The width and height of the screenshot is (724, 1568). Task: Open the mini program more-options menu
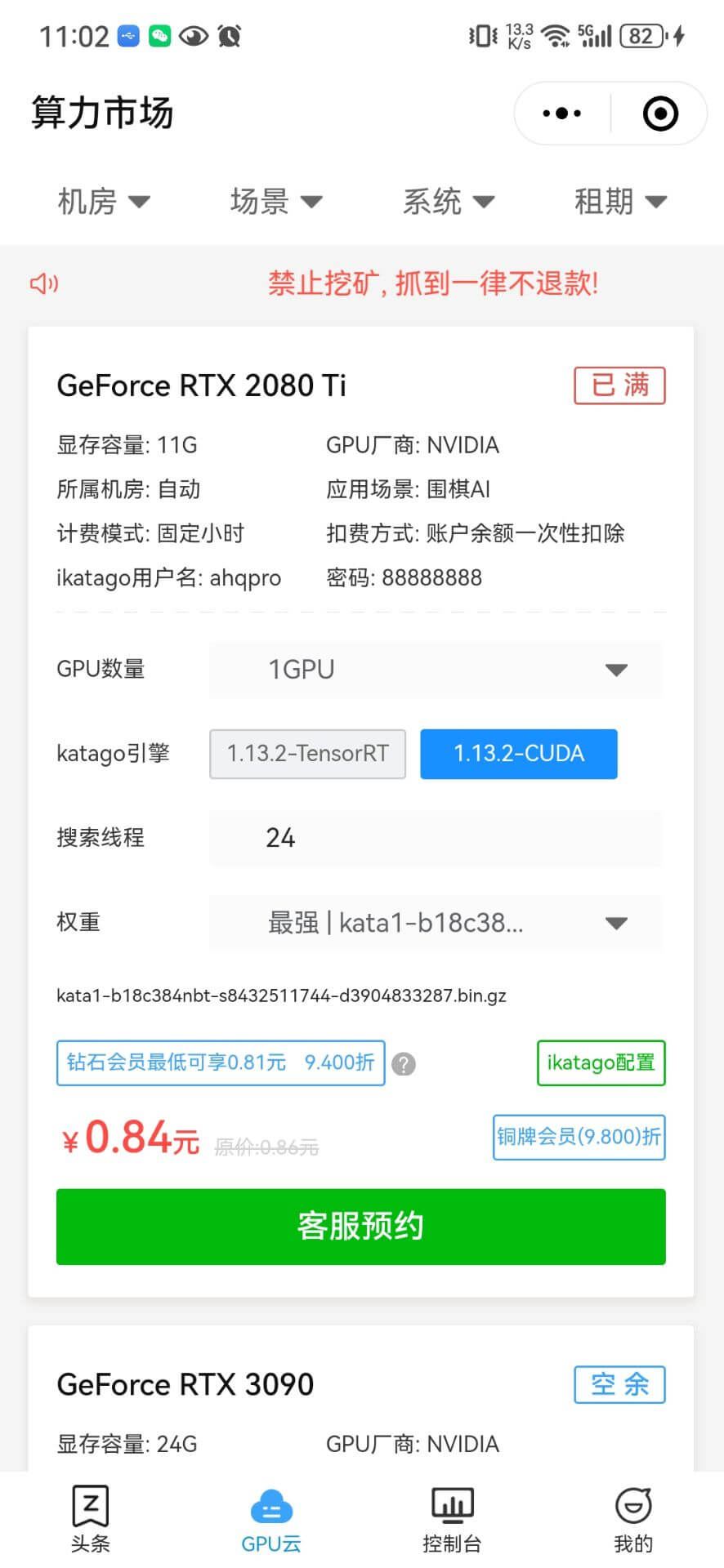[562, 114]
